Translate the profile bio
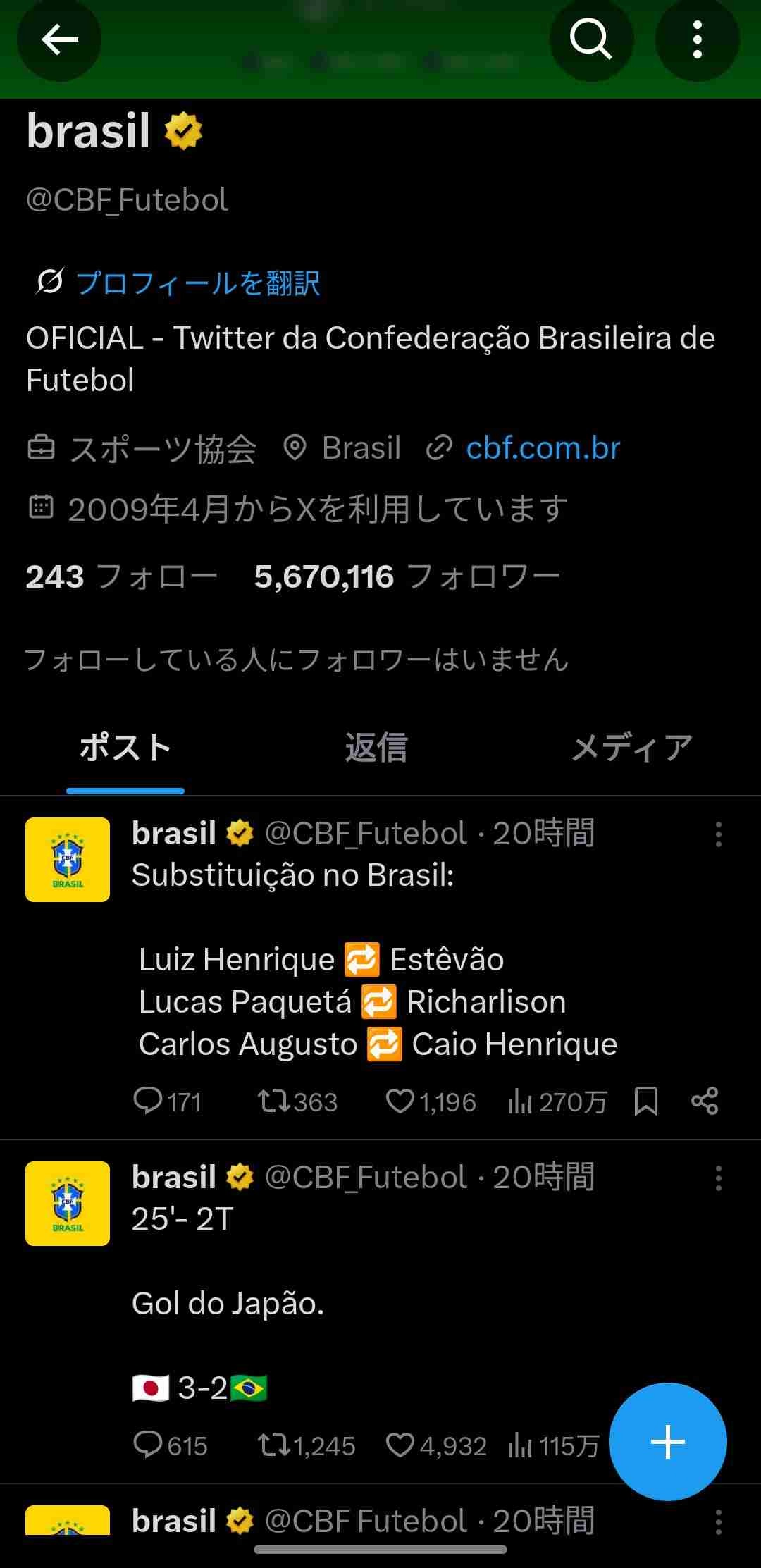Viewport: 761px width, 1568px height. point(197,283)
